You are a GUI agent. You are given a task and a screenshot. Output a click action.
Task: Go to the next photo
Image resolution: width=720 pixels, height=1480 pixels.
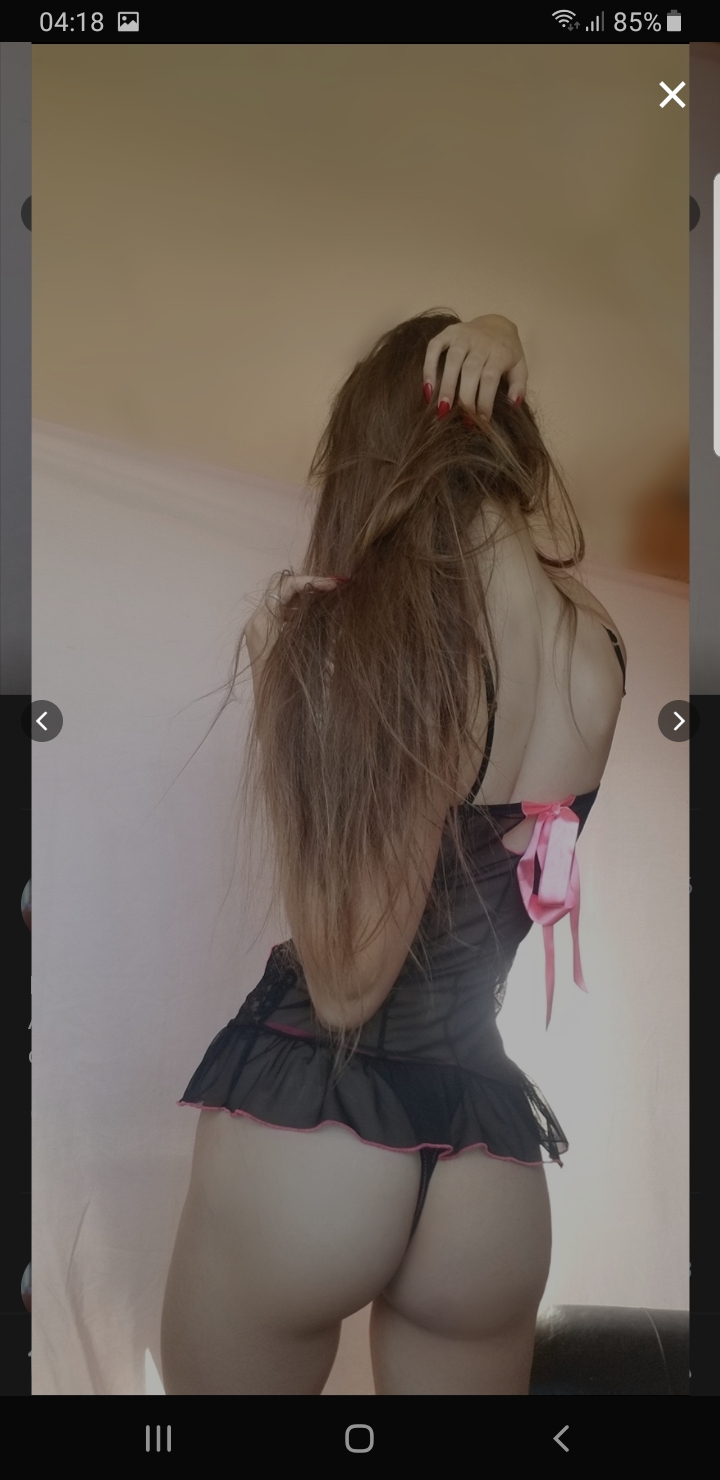point(678,721)
